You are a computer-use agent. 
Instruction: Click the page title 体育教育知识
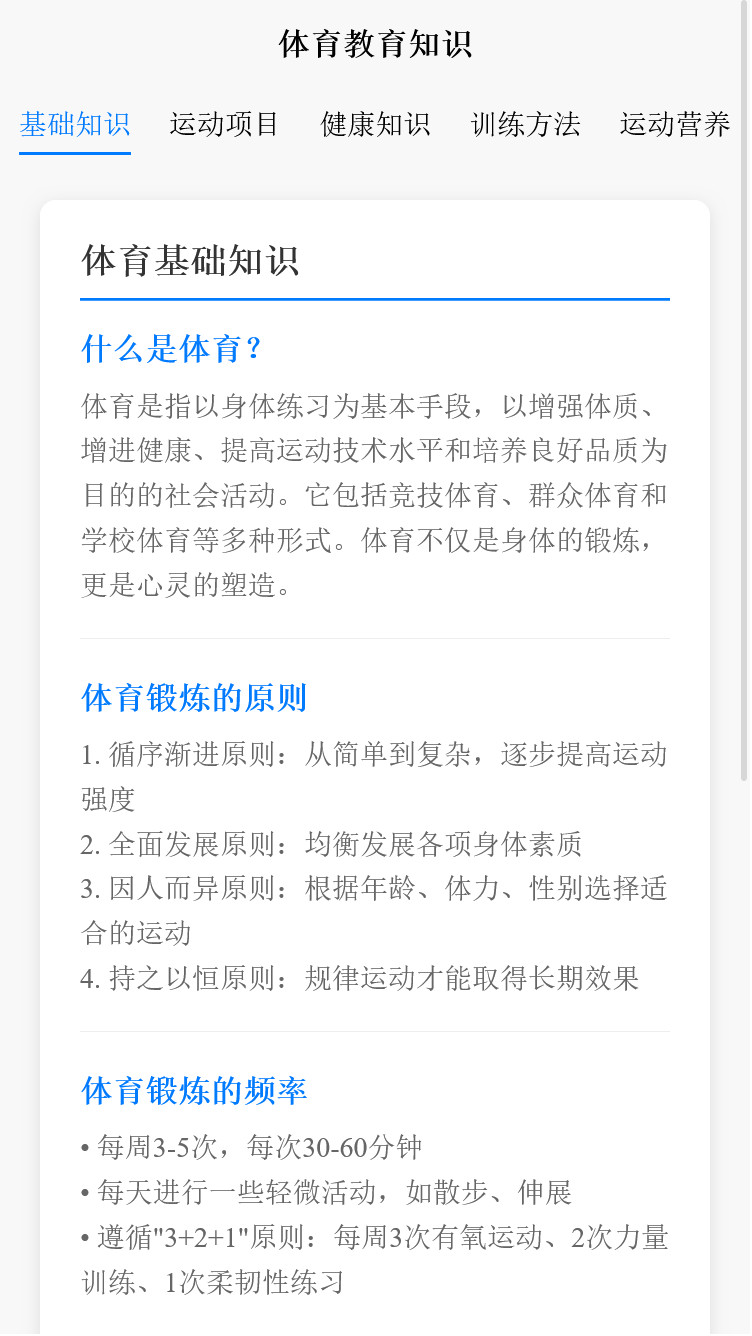pyautogui.click(x=376, y=44)
